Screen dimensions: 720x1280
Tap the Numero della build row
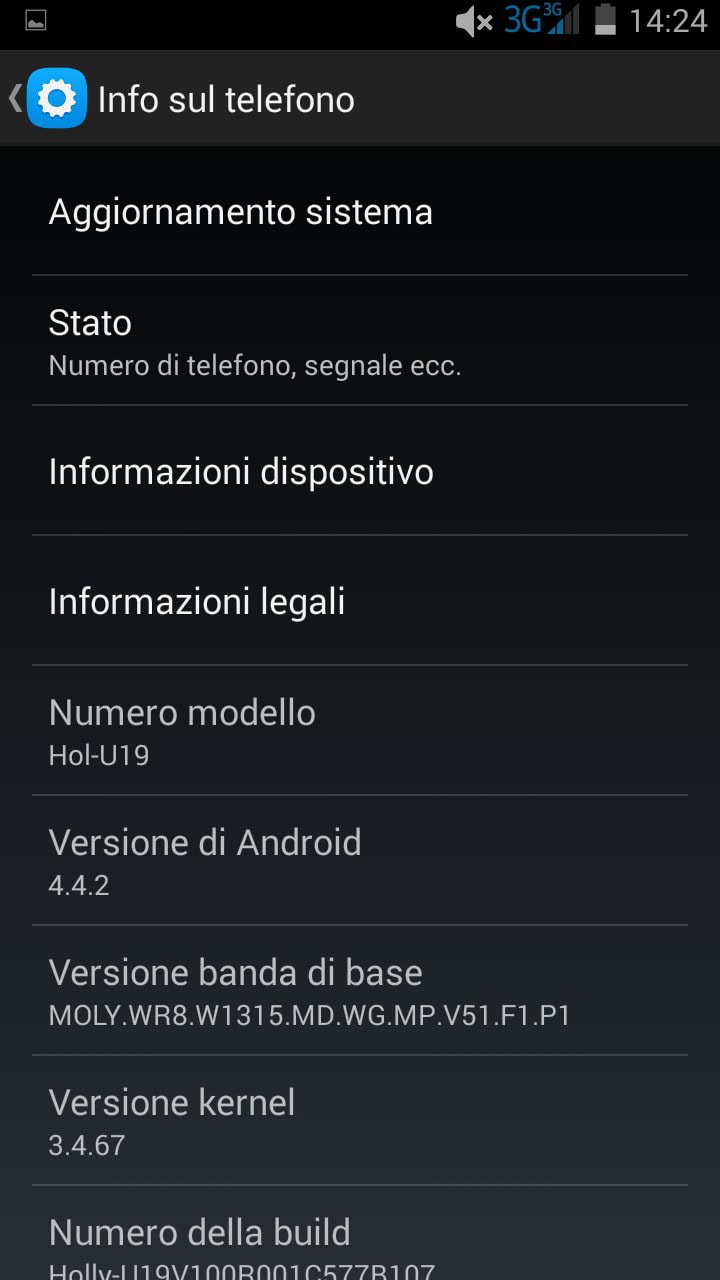[360, 1234]
